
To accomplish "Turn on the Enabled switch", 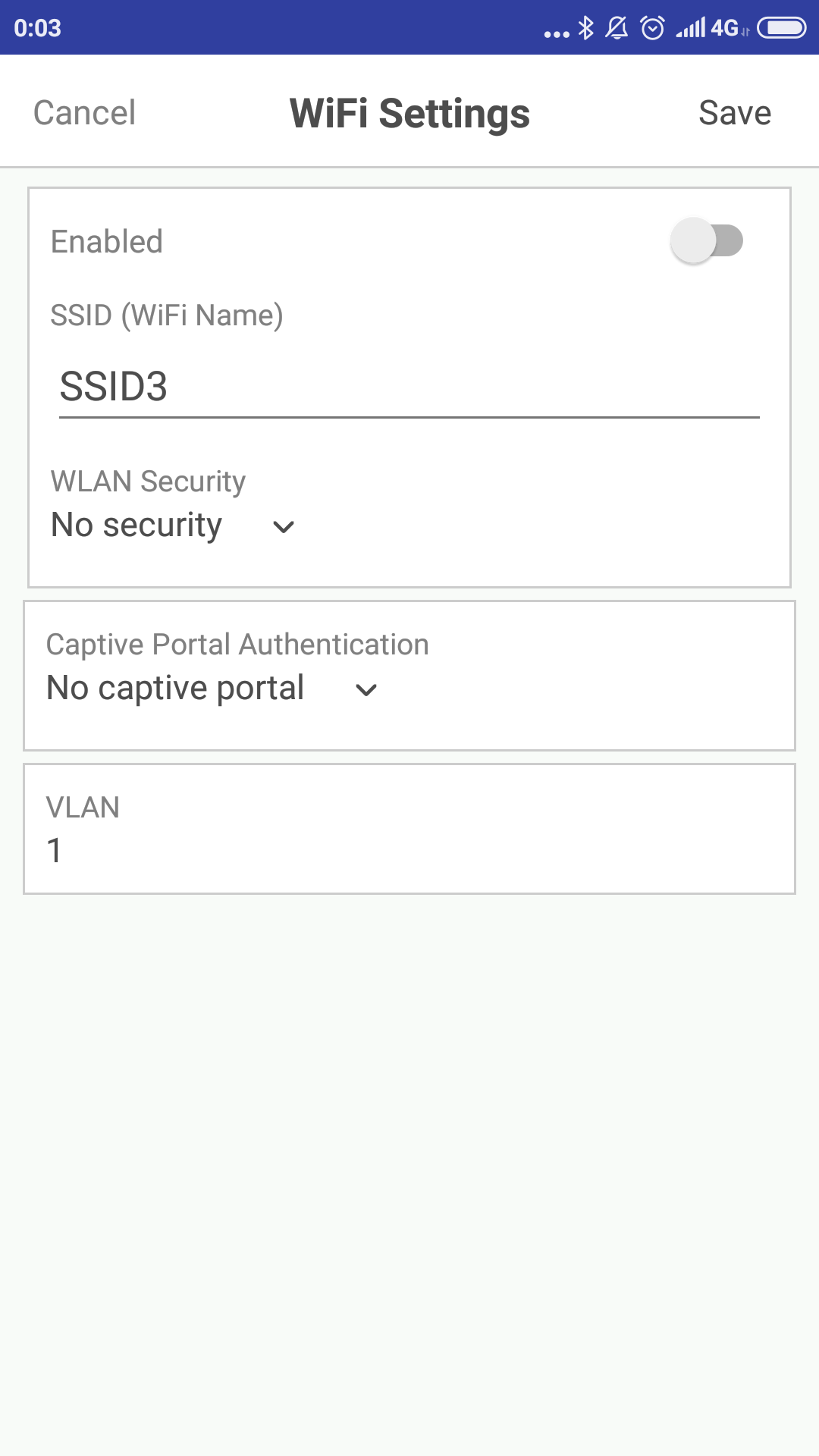I will 707,241.
